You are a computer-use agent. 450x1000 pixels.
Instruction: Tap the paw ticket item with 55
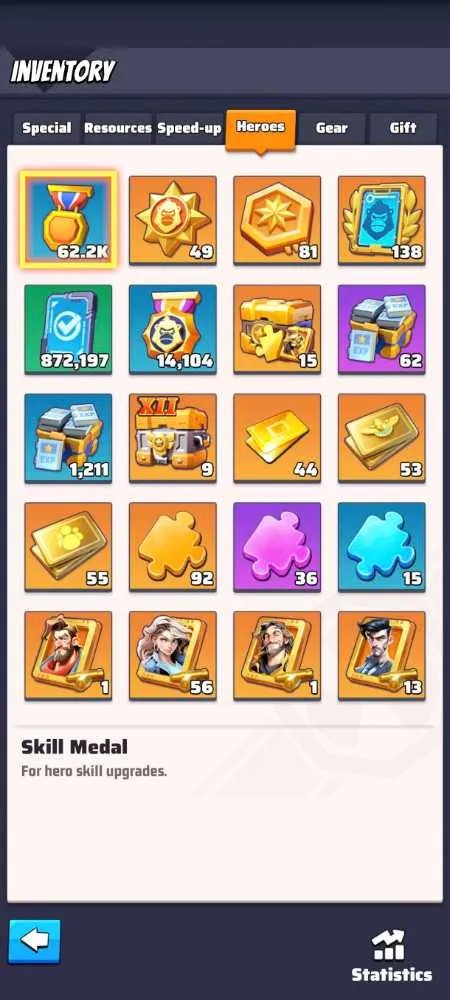[x=68, y=547]
